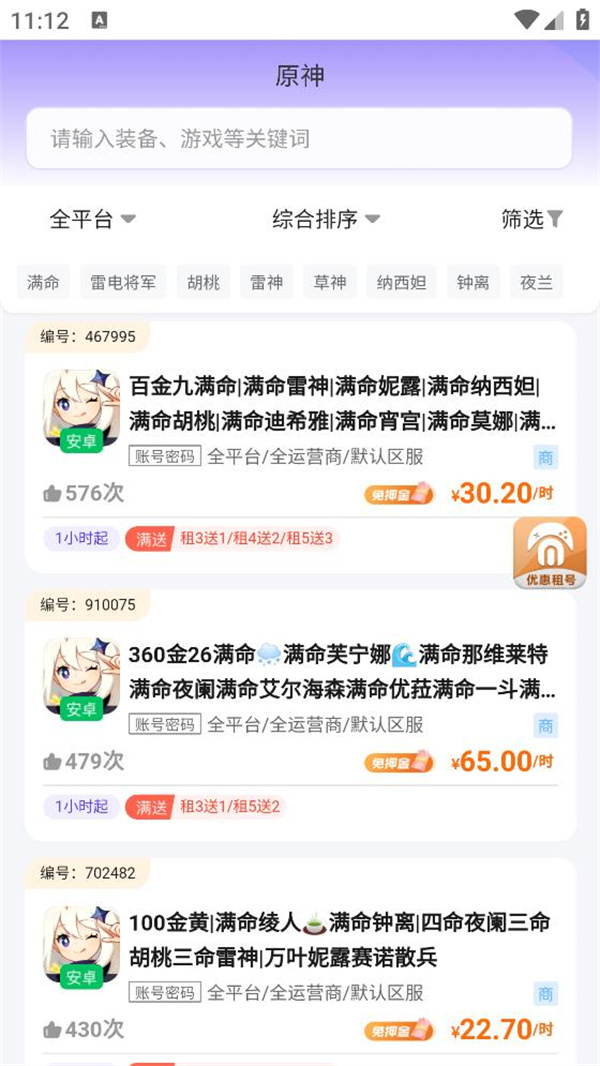This screenshot has height=1066, width=600.
Task: Open account listing number 910075
Action: 300,690
